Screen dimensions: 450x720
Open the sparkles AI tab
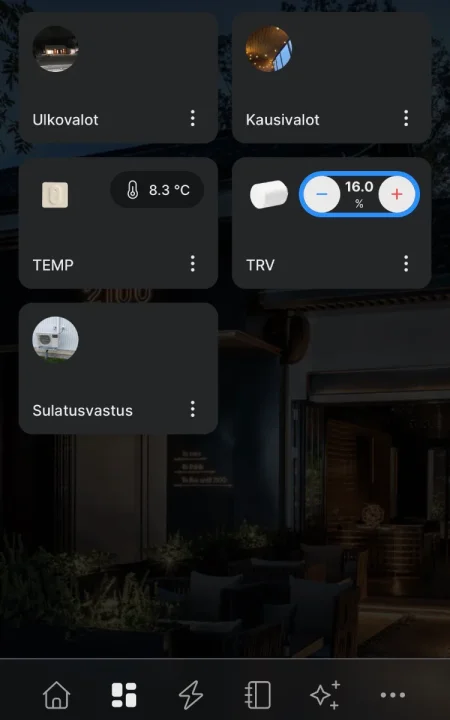pyautogui.click(x=326, y=695)
